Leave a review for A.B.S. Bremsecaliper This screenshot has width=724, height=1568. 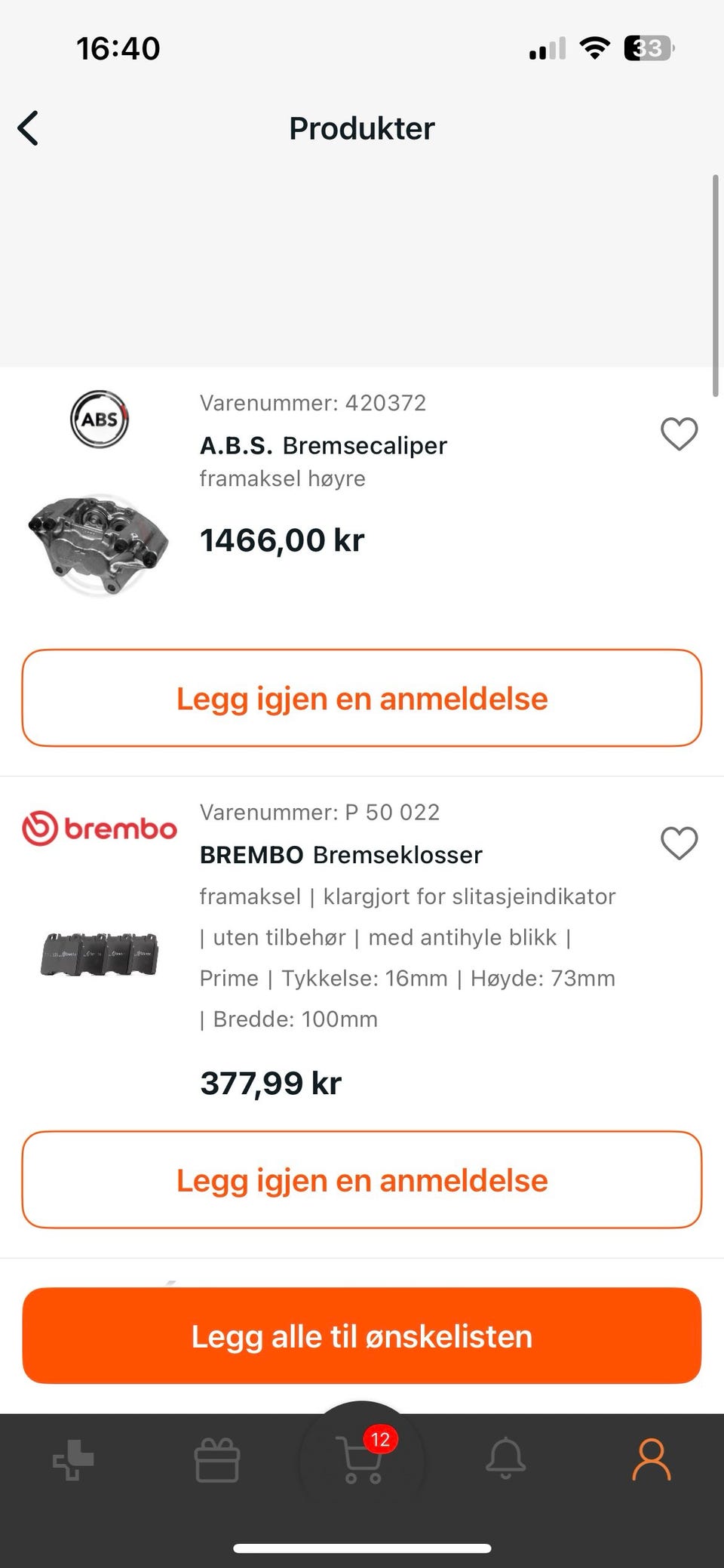click(x=362, y=698)
